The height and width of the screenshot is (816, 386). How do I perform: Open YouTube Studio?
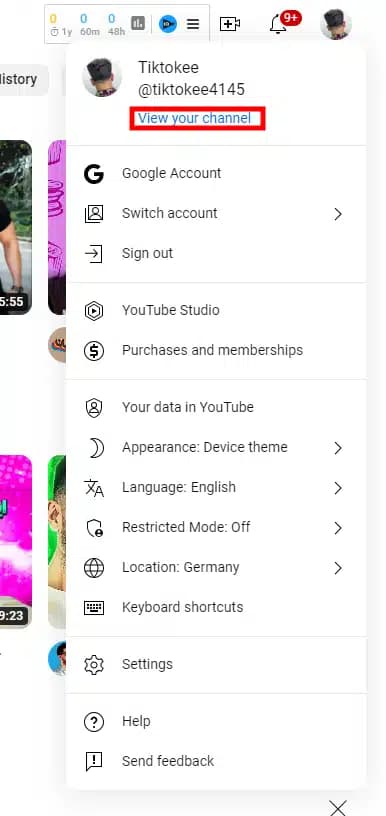coord(216,310)
